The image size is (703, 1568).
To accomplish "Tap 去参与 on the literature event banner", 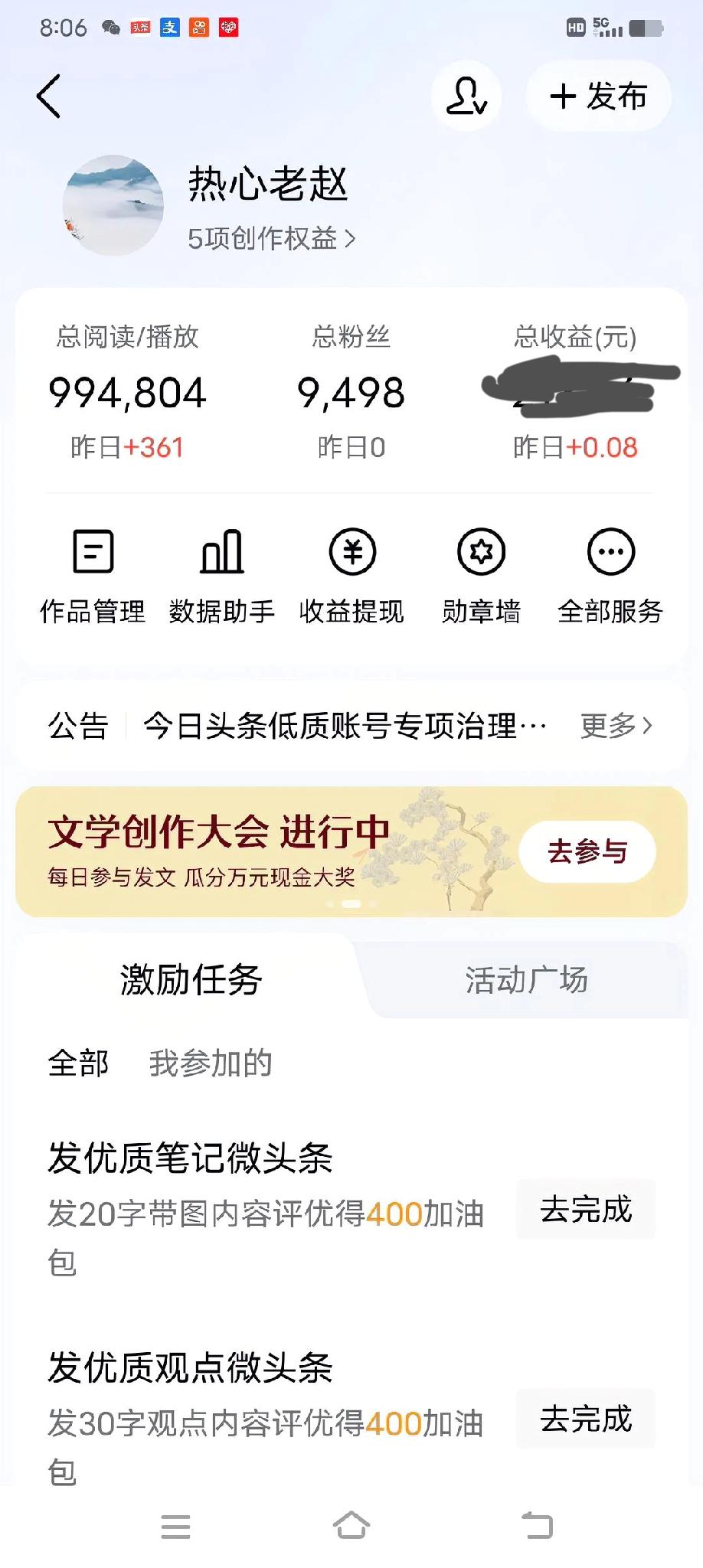I will pos(586,851).
